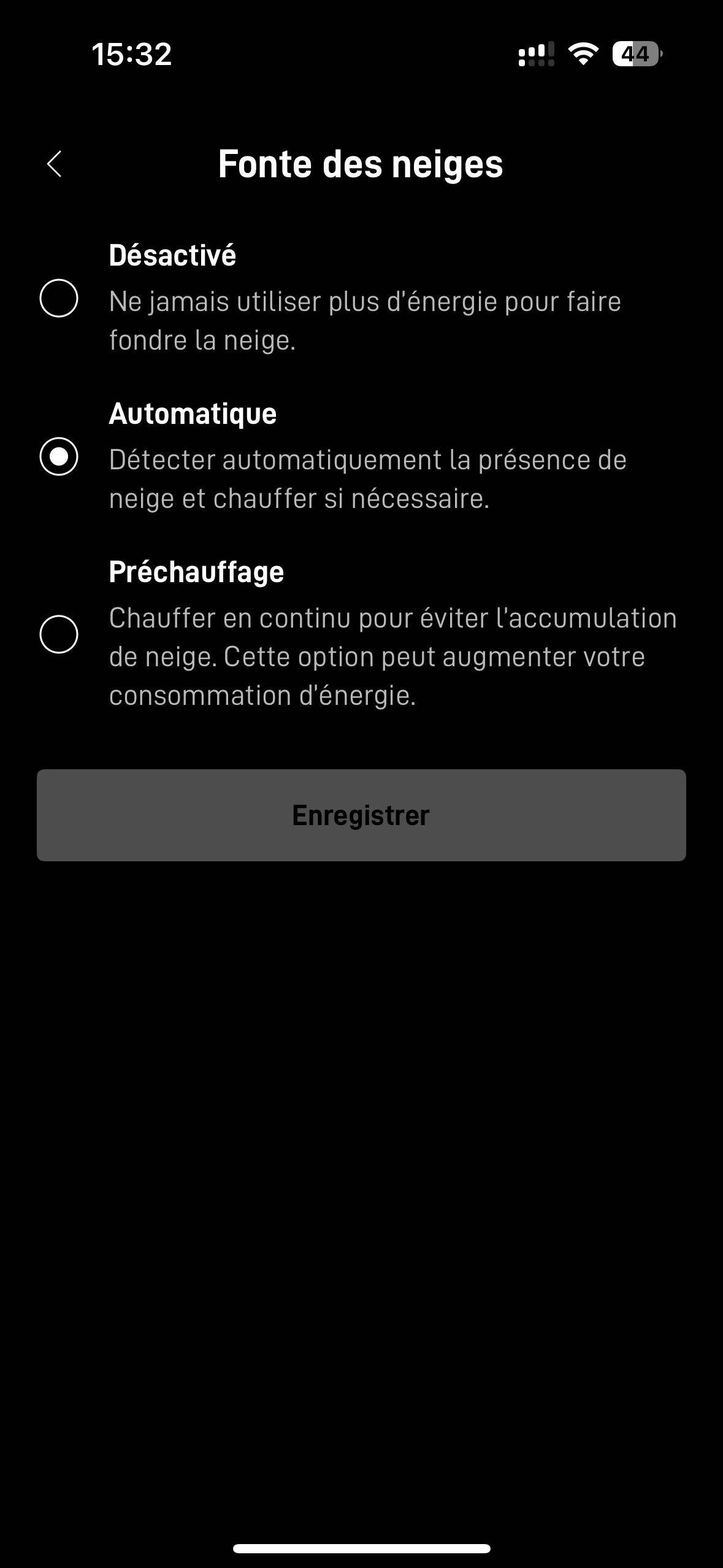Image resolution: width=723 pixels, height=1568 pixels.
Task: Tap the Enregistrer button
Action: point(361,815)
